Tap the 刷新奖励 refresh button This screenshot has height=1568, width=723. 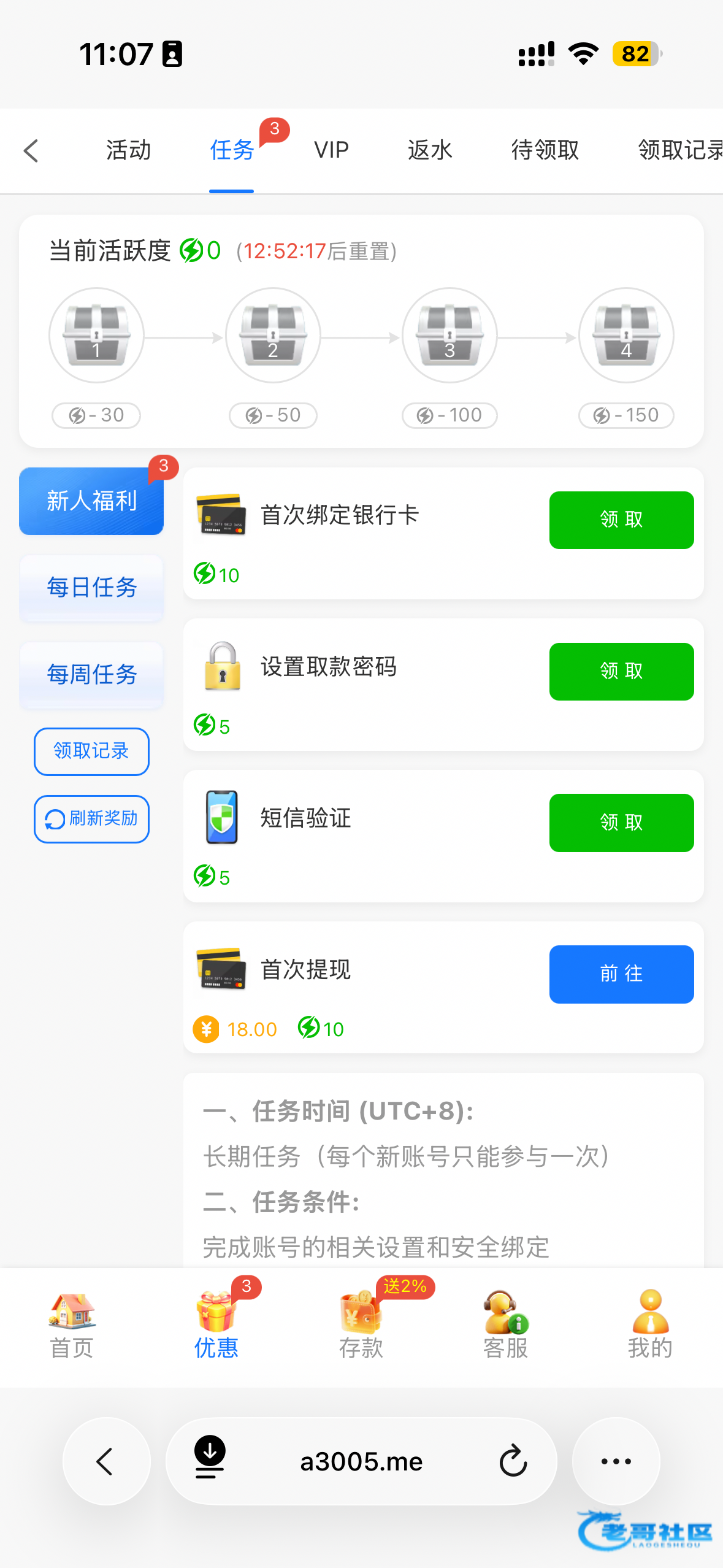[x=91, y=819]
